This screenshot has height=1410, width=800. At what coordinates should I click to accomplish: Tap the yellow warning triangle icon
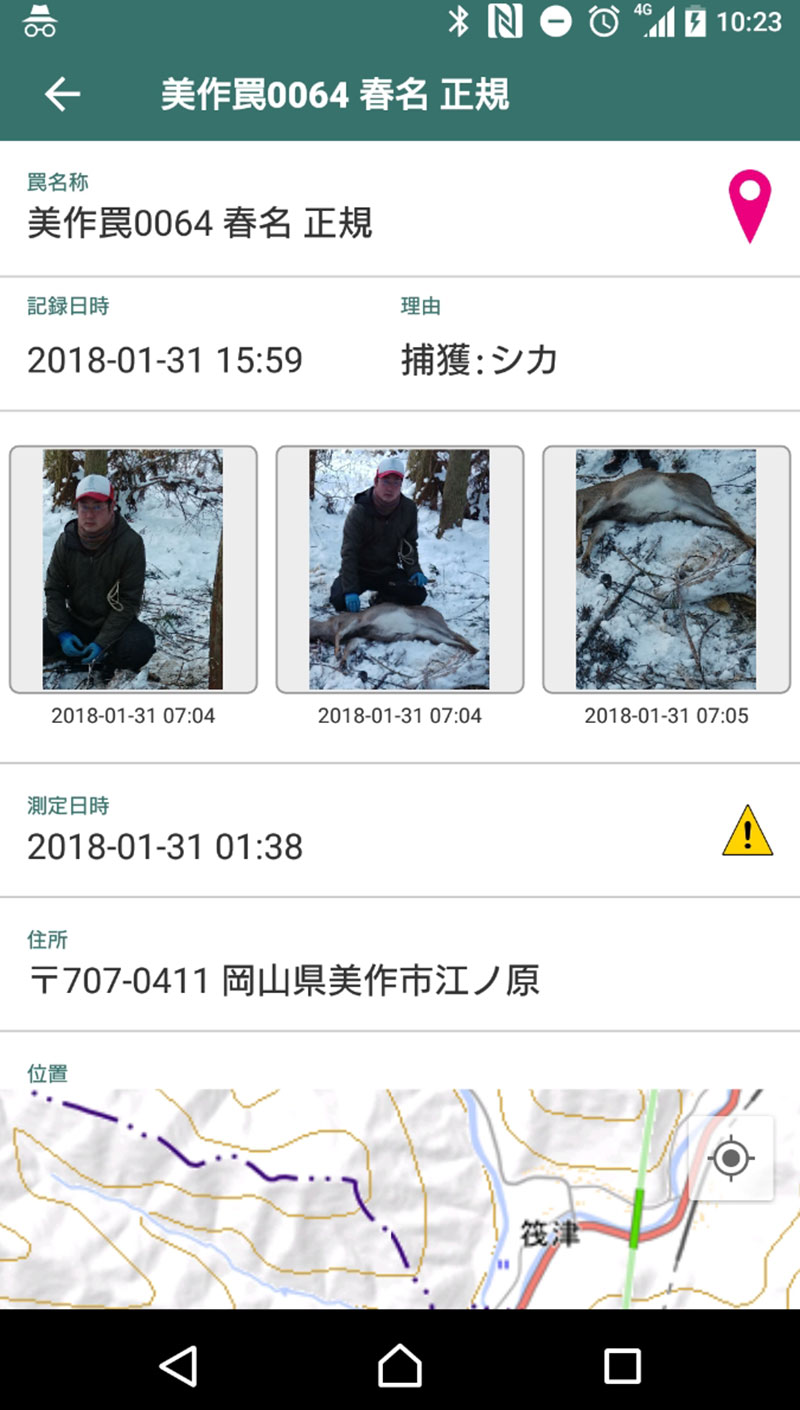pos(747,832)
